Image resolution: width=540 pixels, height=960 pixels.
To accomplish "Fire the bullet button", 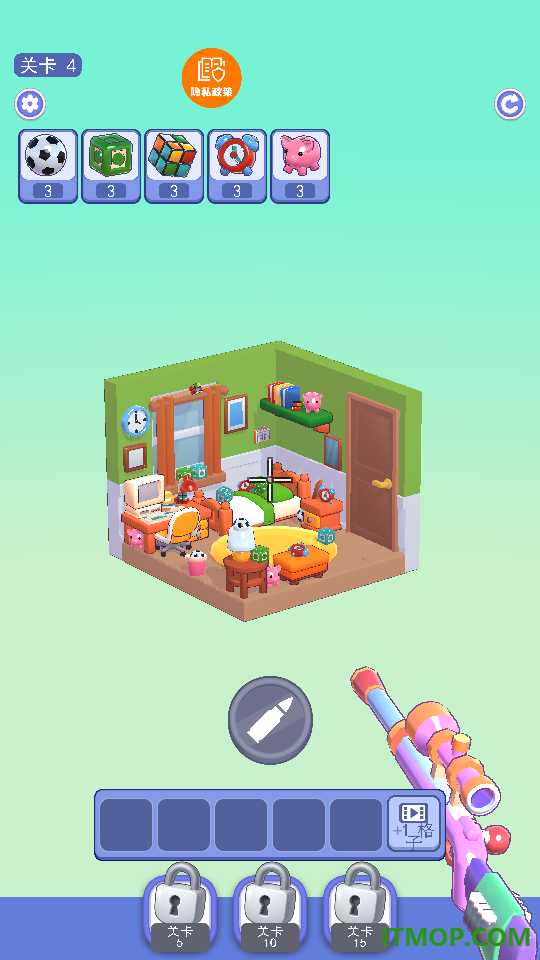I will [271, 720].
